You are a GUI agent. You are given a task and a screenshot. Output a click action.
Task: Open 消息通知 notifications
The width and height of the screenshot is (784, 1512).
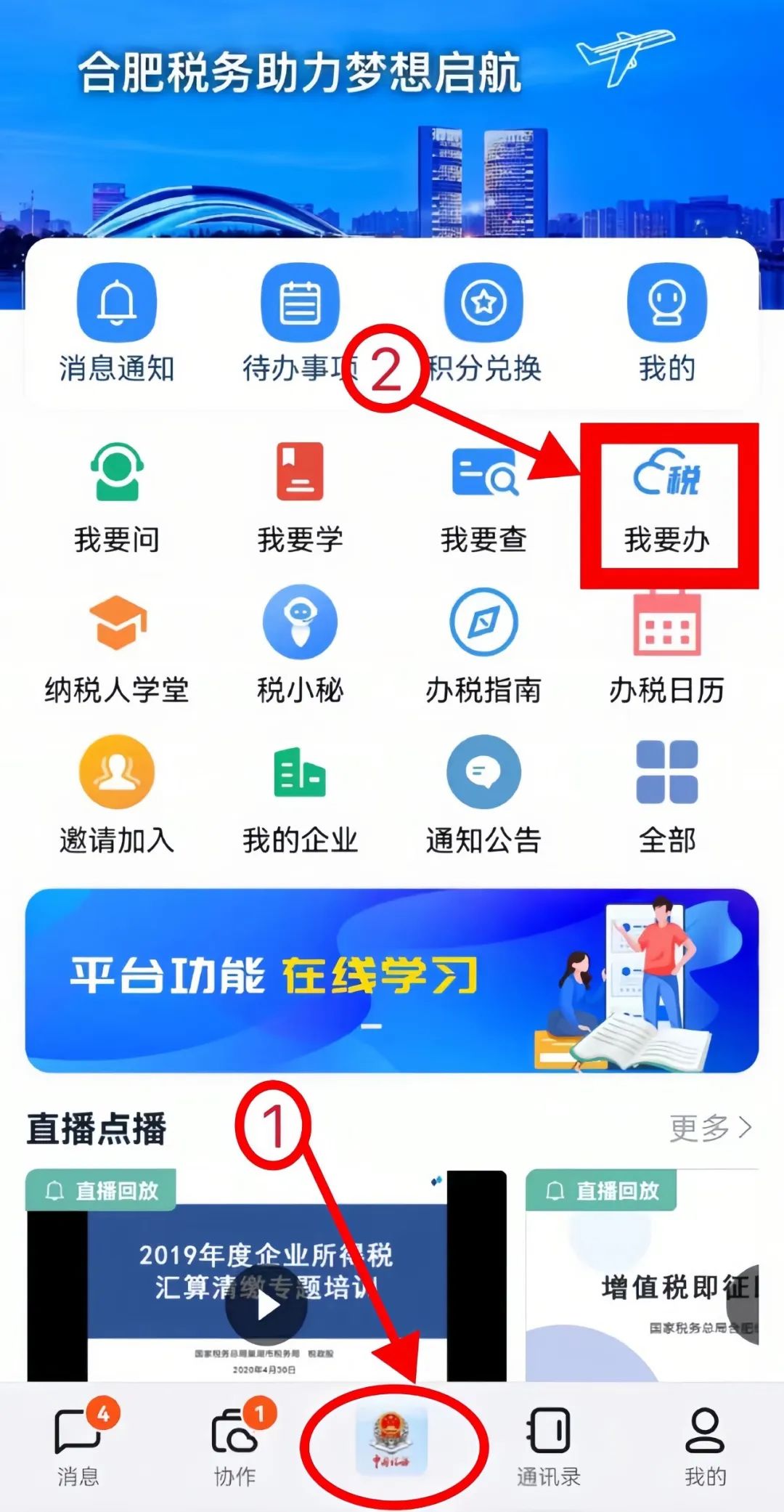[x=117, y=324]
